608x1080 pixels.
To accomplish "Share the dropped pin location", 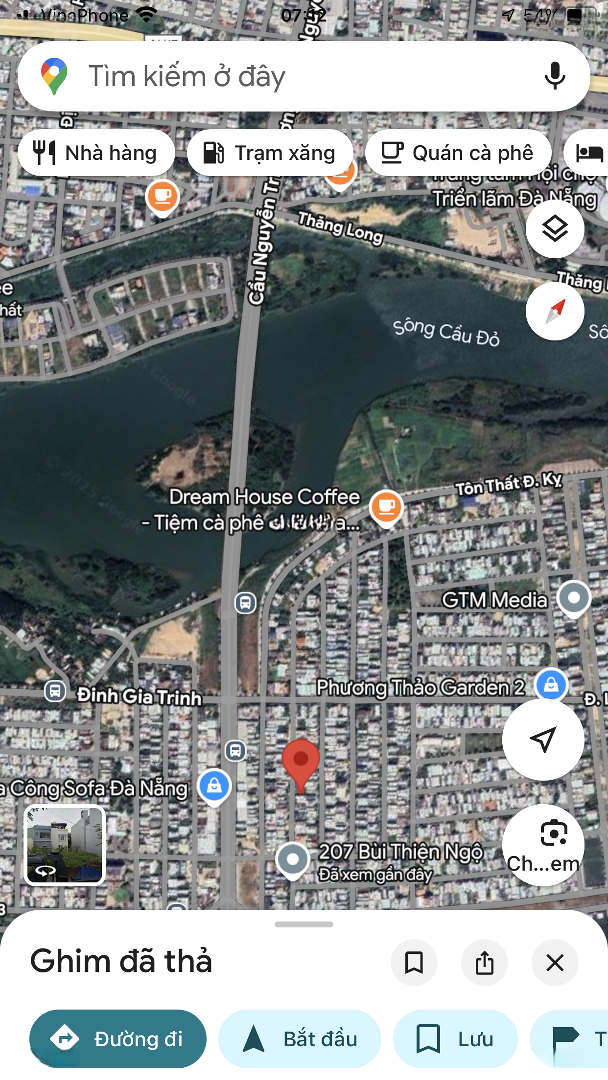I will (485, 963).
